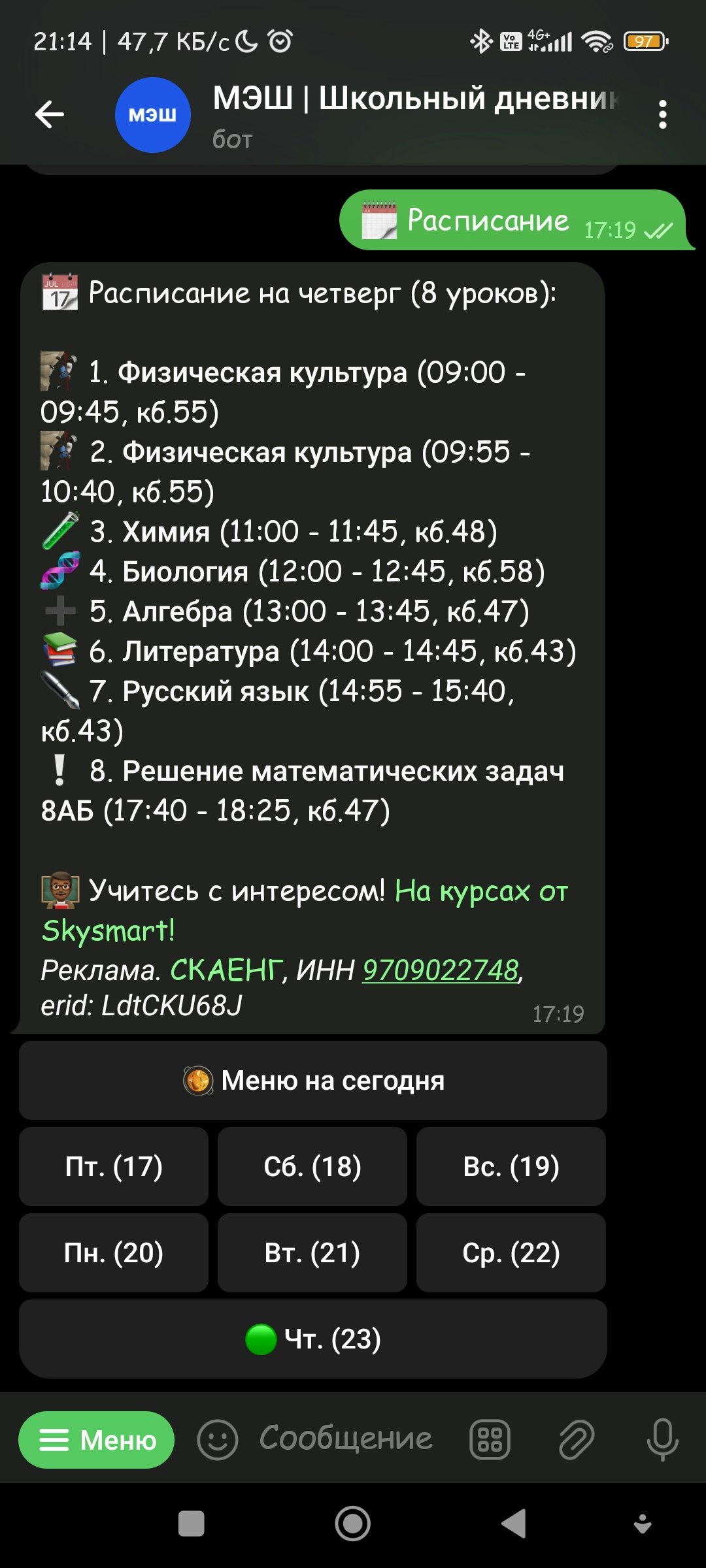Open the green bot Меню button
Screen dimensions: 706x1568
point(97,1440)
